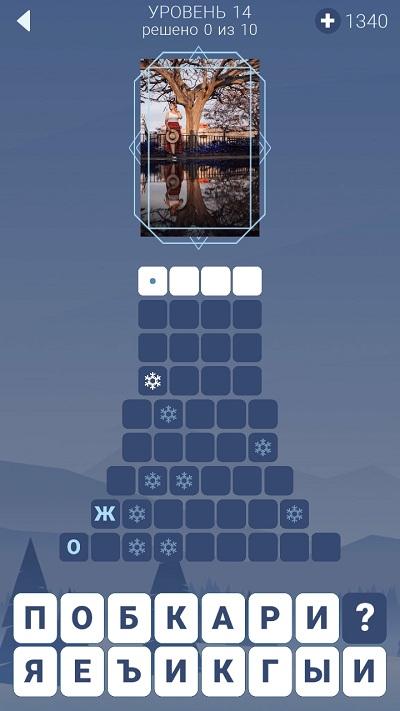This screenshot has height=711, width=400.
Task: Tap the letter О tile in top row
Action: pos(82,618)
